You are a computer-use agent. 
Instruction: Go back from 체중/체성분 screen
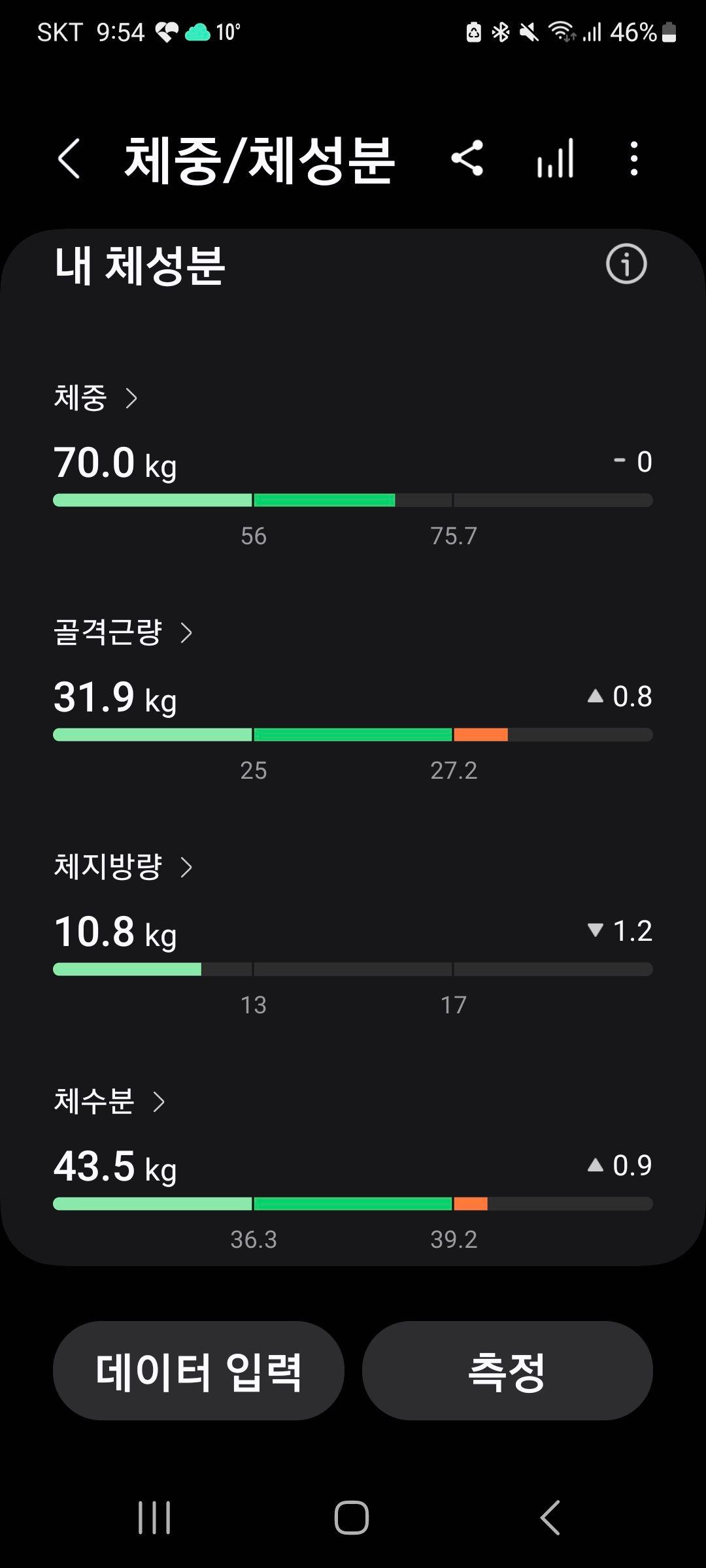69,159
